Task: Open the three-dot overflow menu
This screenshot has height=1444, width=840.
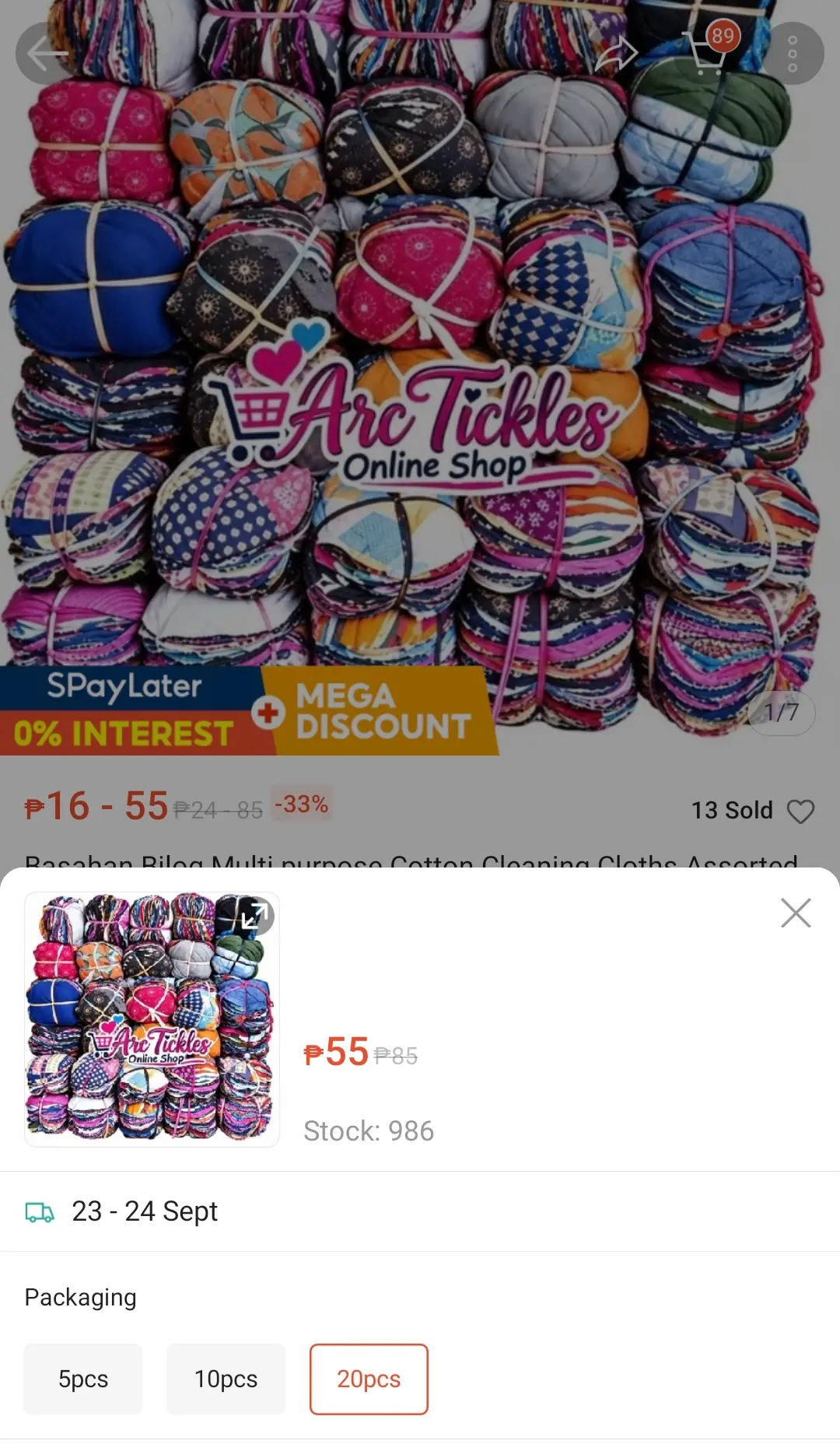Action: pyautogui.click(x=793, y=53)
